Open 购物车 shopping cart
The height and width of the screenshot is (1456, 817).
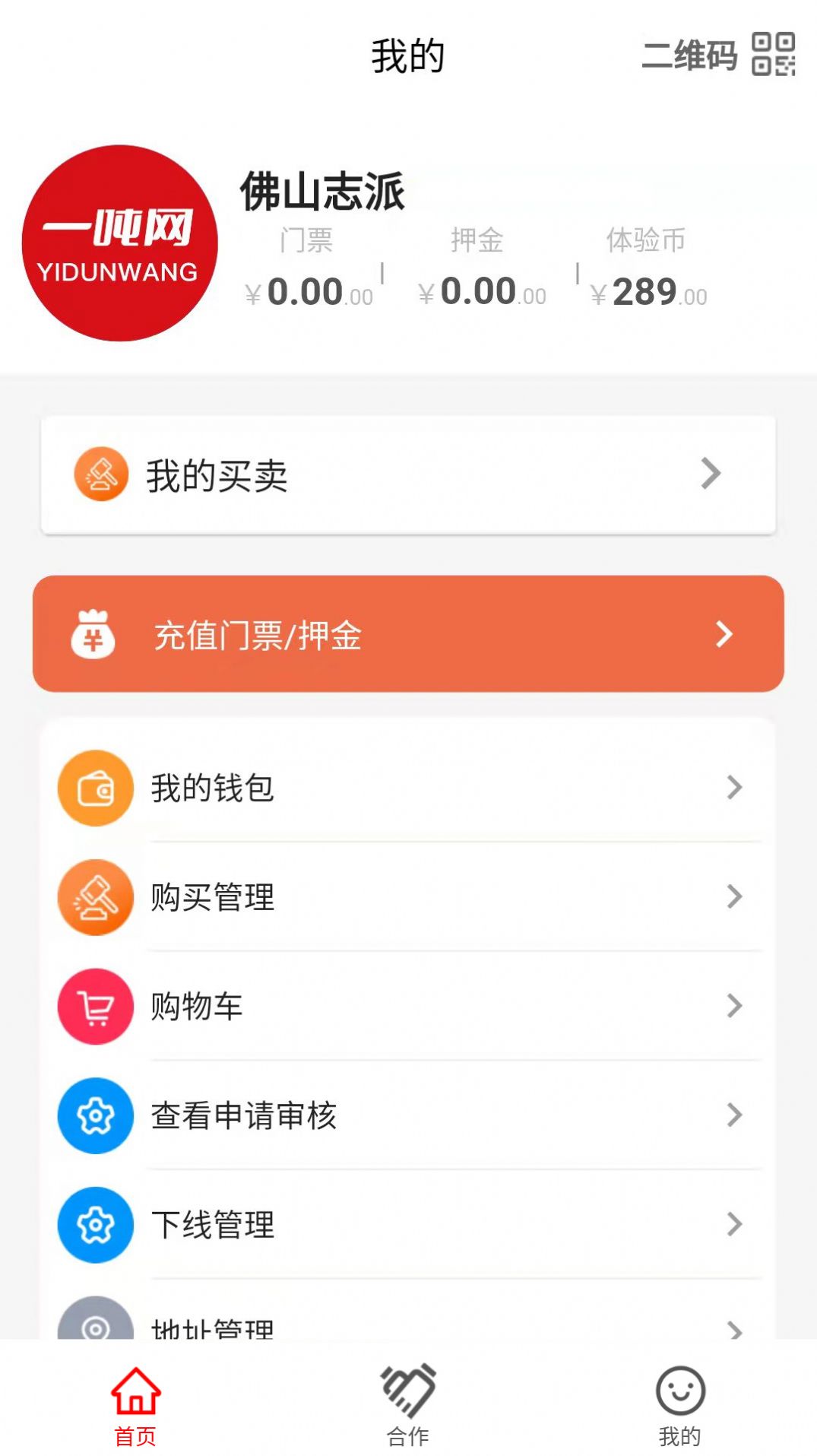408,1006
